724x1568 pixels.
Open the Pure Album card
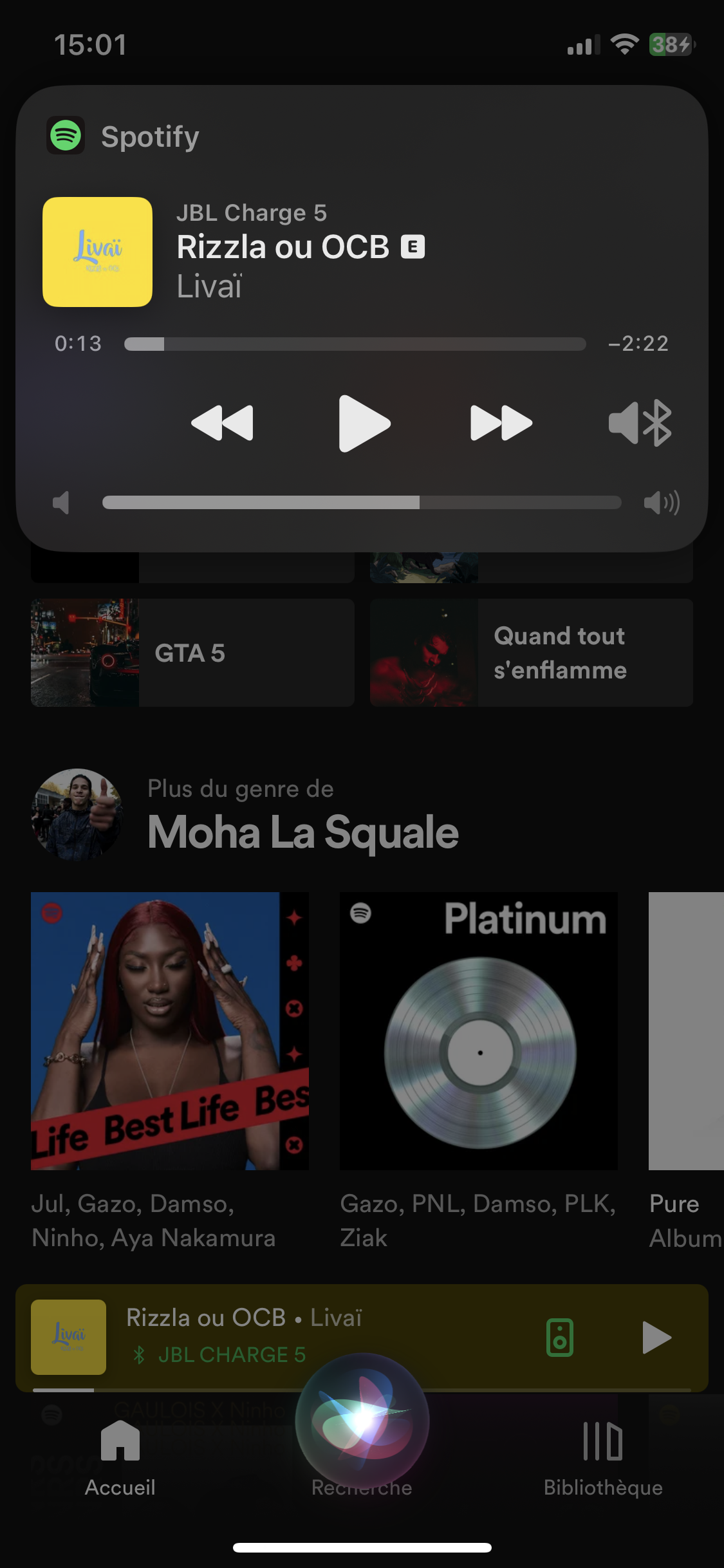(x=686, y=1031)
